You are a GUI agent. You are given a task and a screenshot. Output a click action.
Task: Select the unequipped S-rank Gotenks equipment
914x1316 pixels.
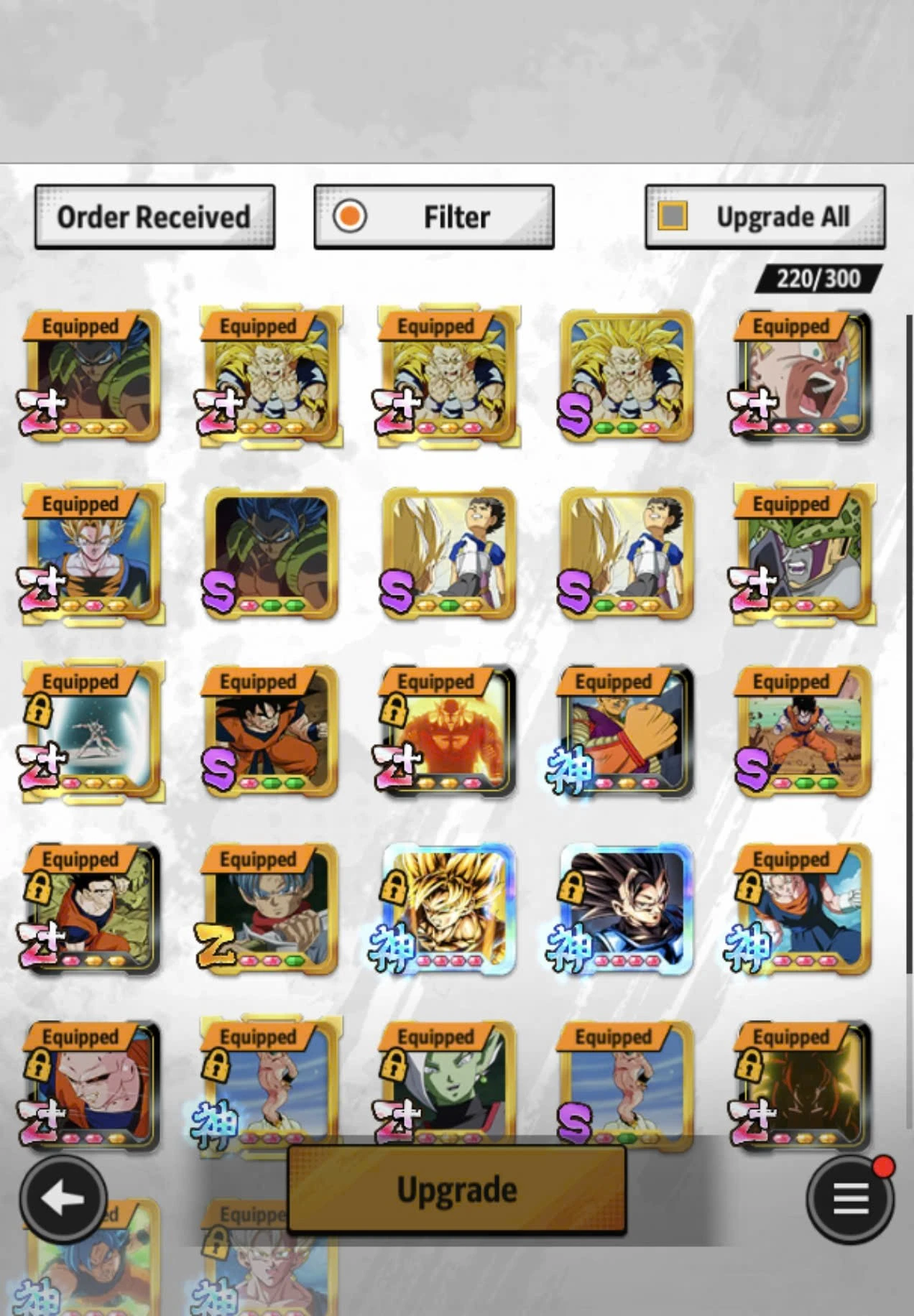click(626, 375)
